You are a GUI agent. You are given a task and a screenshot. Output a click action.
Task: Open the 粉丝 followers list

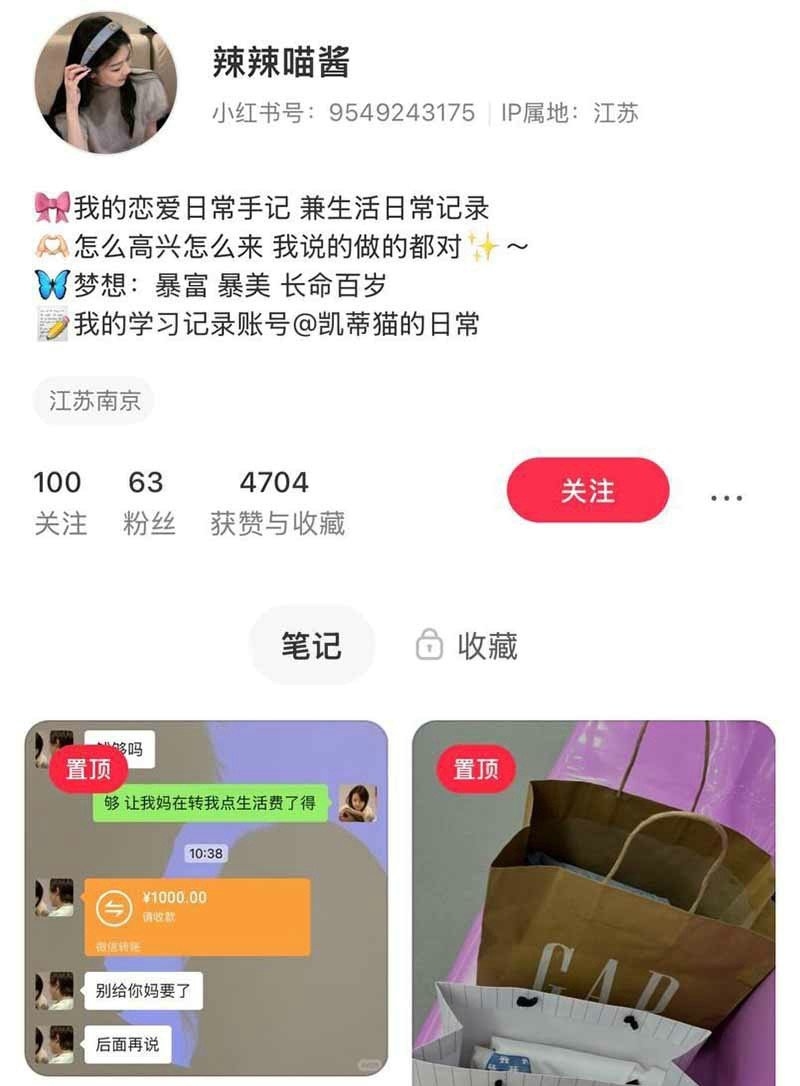point(148,502)
